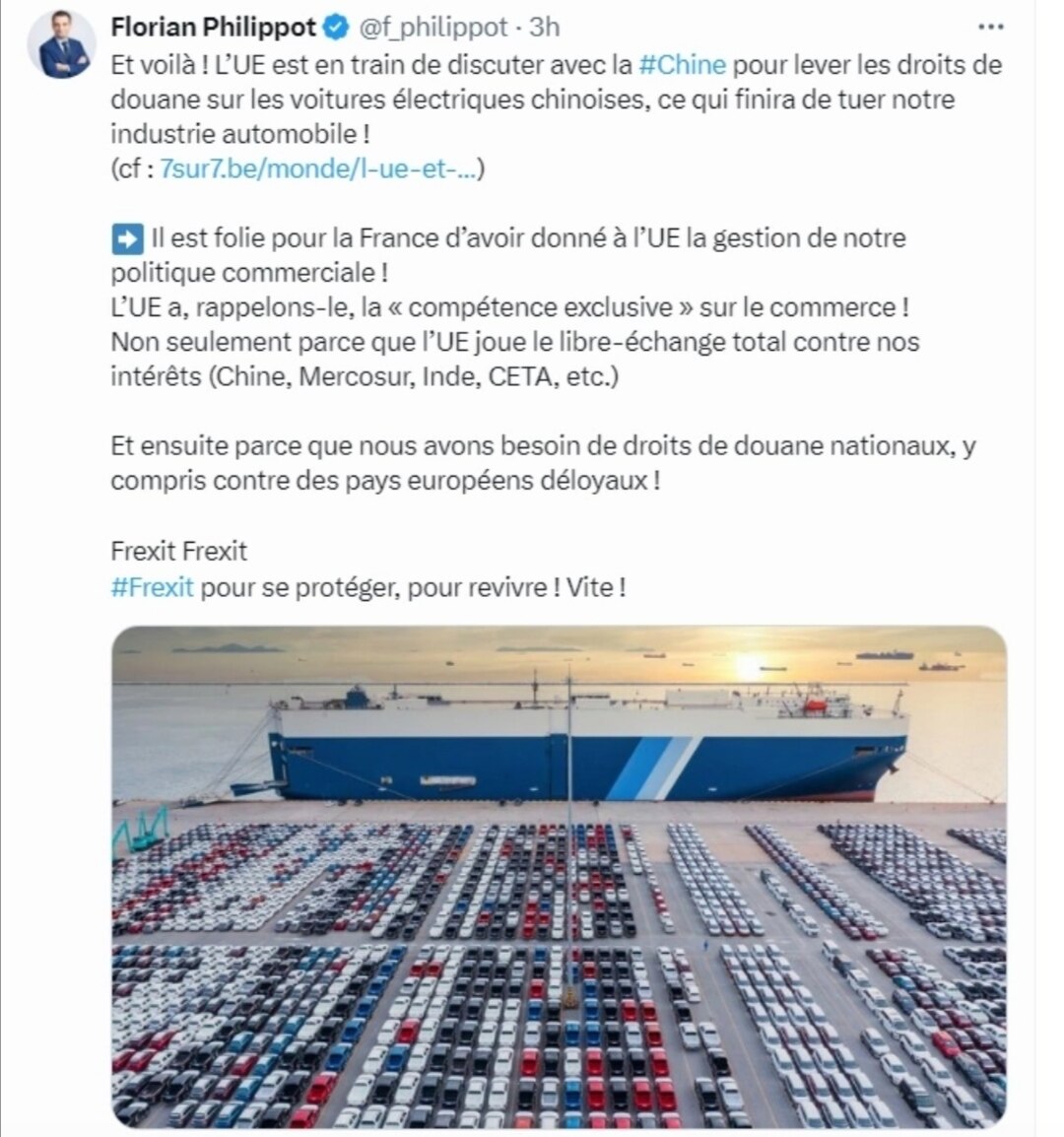This screenshot has width=1064, height=1137.
Task: Open the Florian Philippot name link
Action: click(214, 27)
